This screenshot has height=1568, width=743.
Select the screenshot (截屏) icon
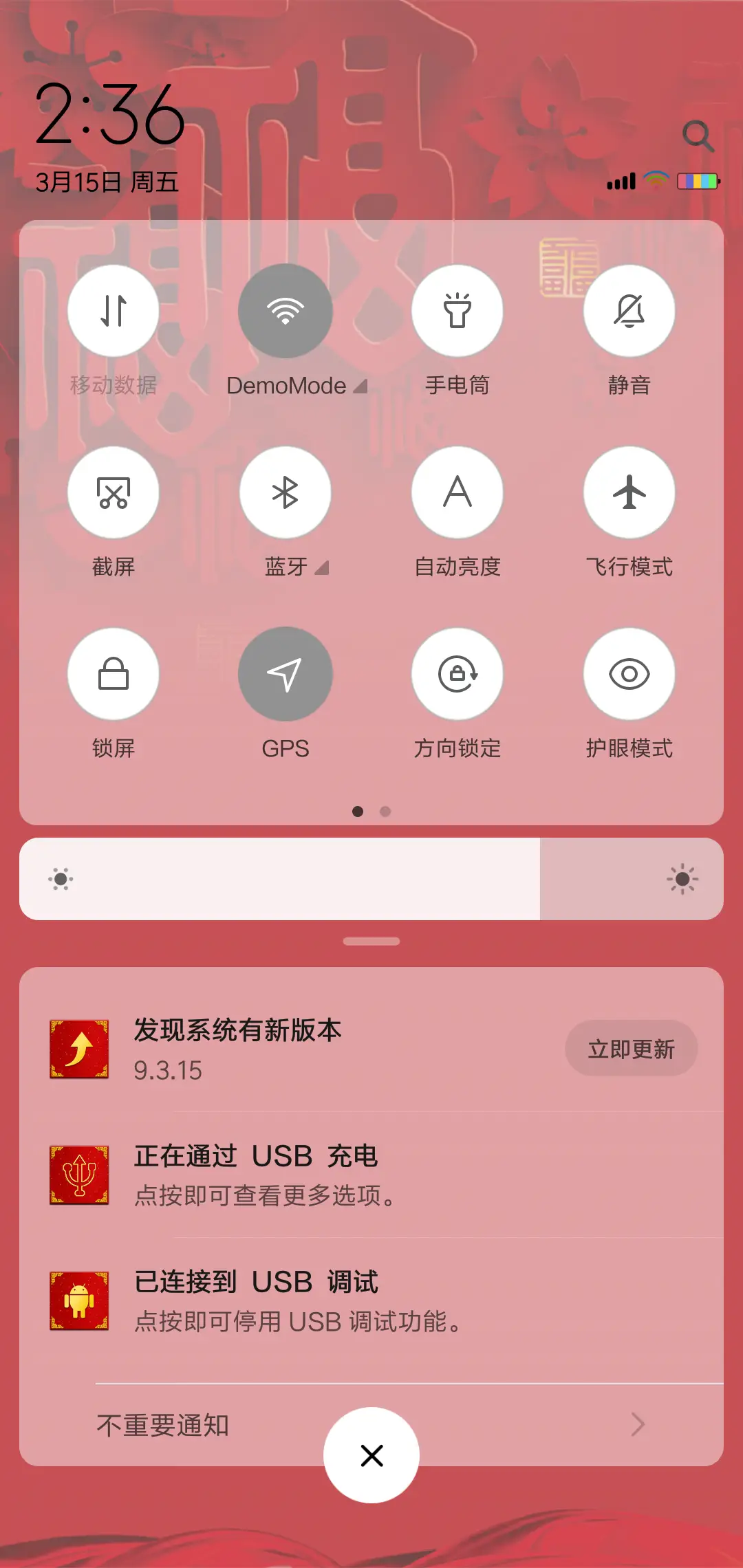click(114, 492)
